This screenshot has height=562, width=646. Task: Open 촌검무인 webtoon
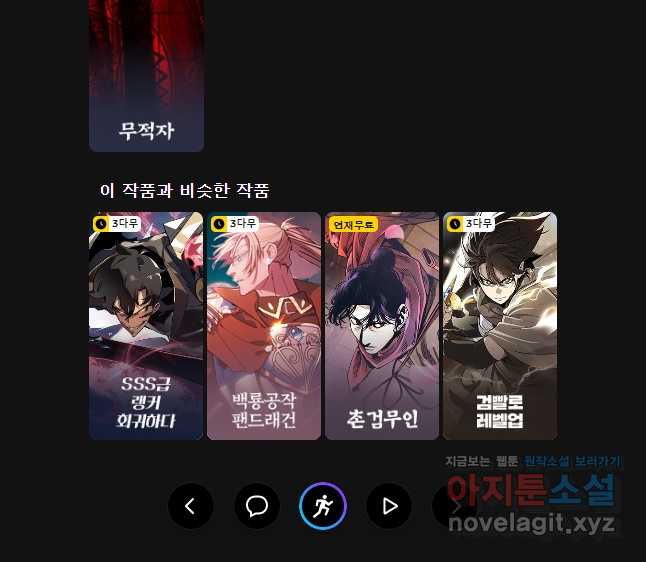coord(381,325)
